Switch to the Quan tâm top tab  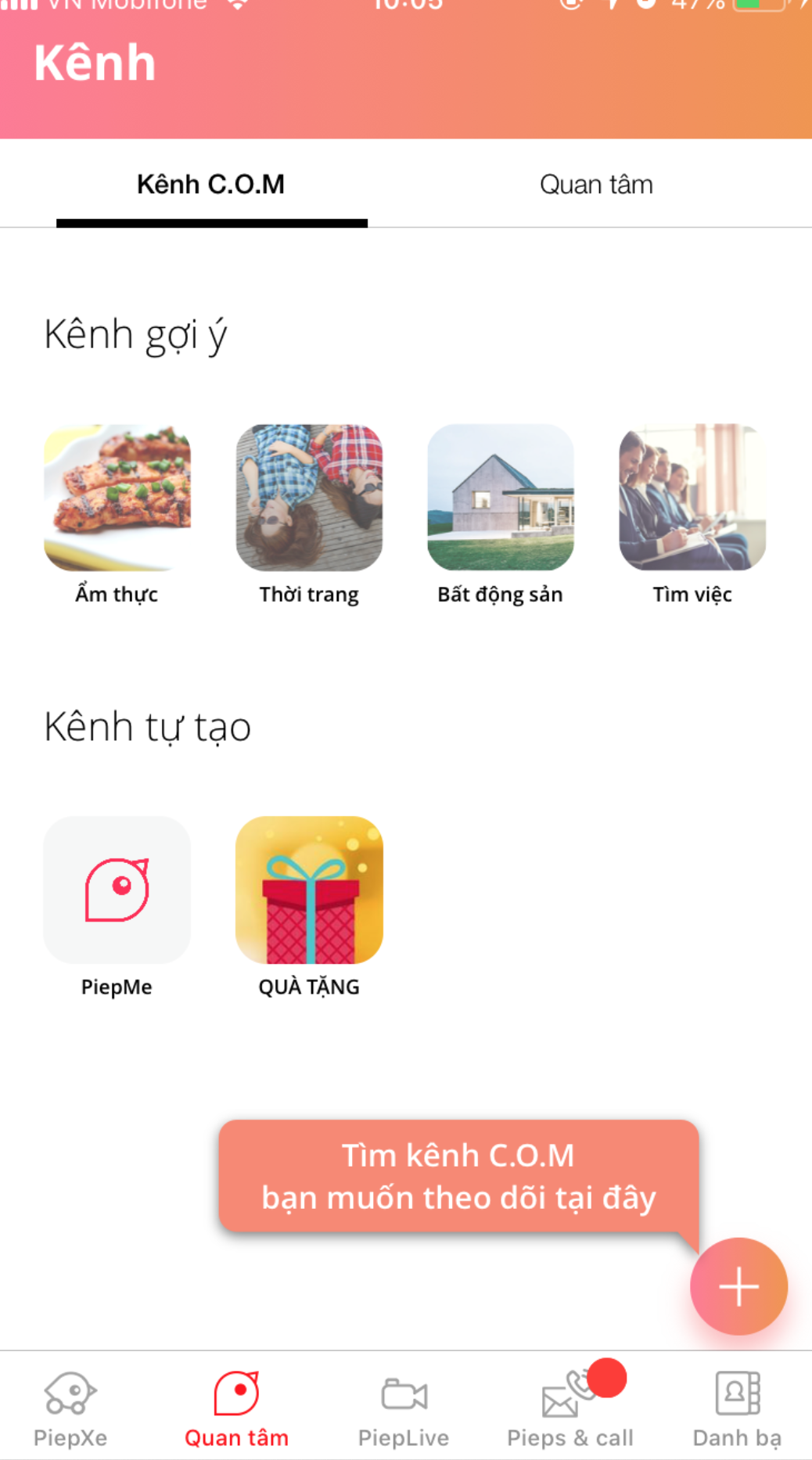pyautogui.click(x=596, y=185)
